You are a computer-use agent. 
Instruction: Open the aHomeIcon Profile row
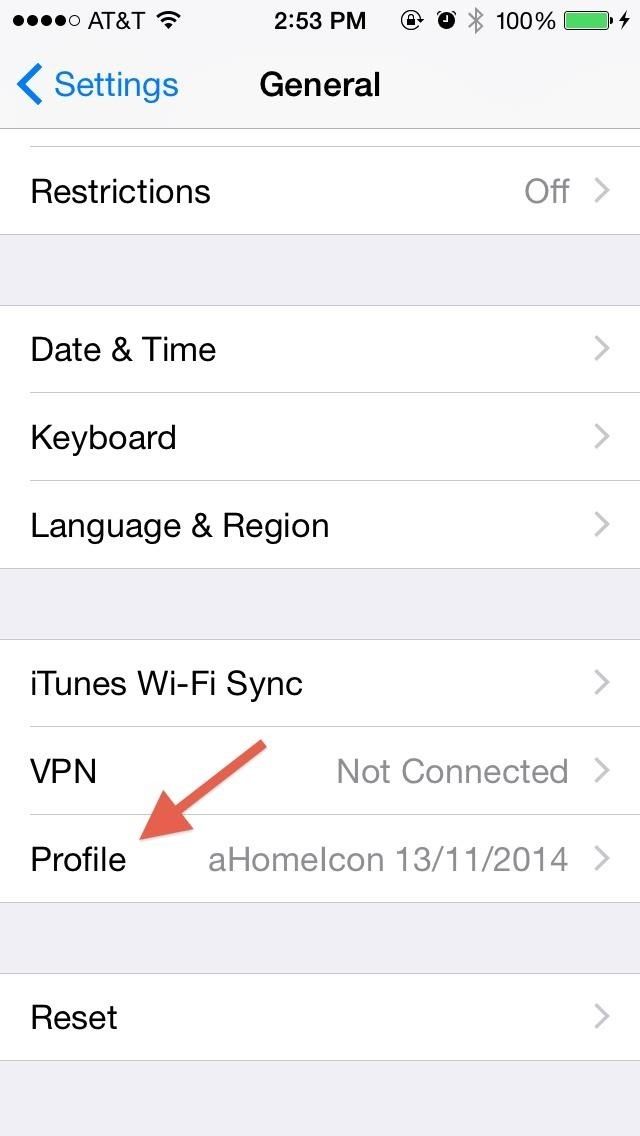pos(320,859)
